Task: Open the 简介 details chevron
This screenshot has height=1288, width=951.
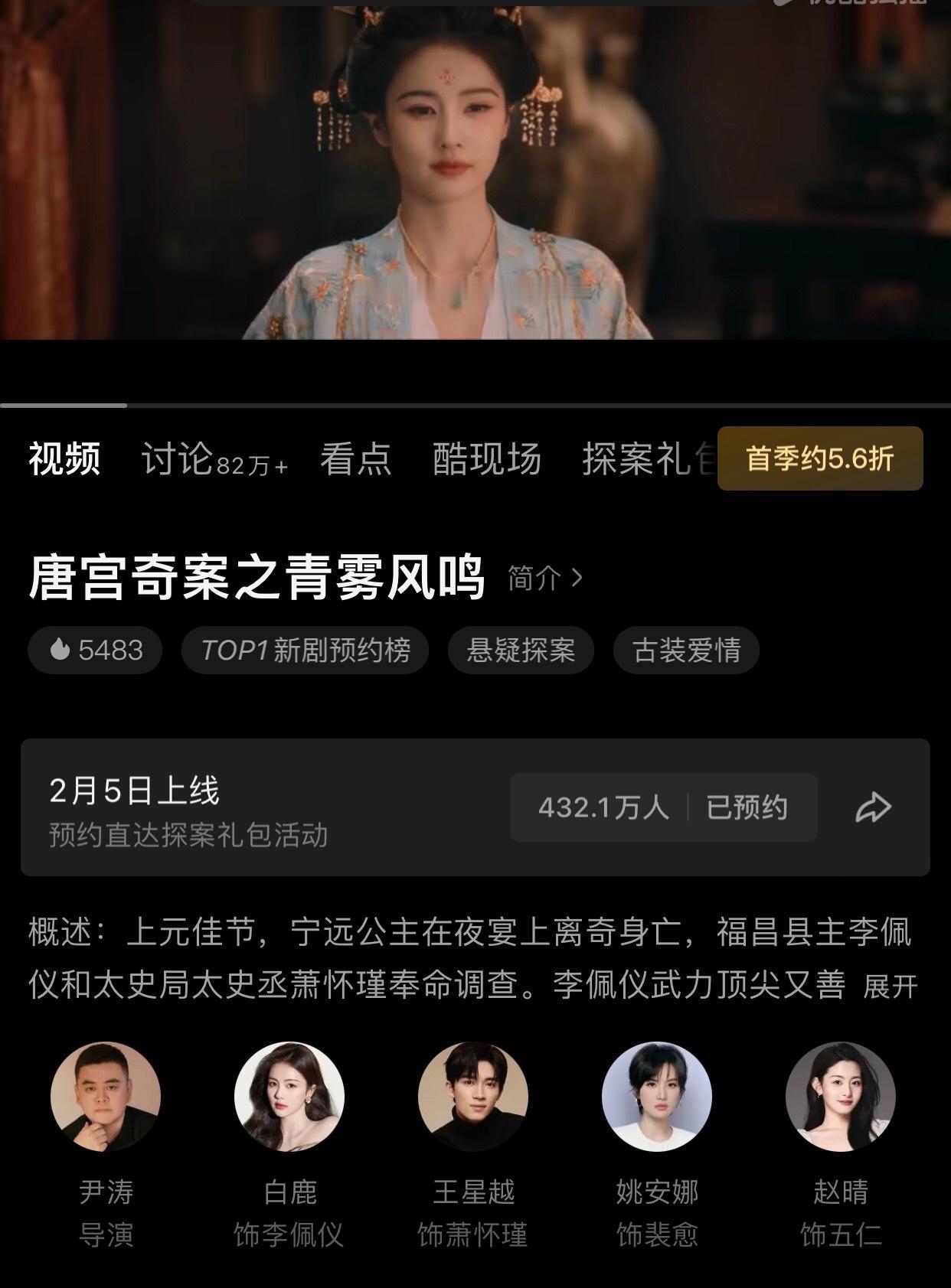Action: (545, 579)
